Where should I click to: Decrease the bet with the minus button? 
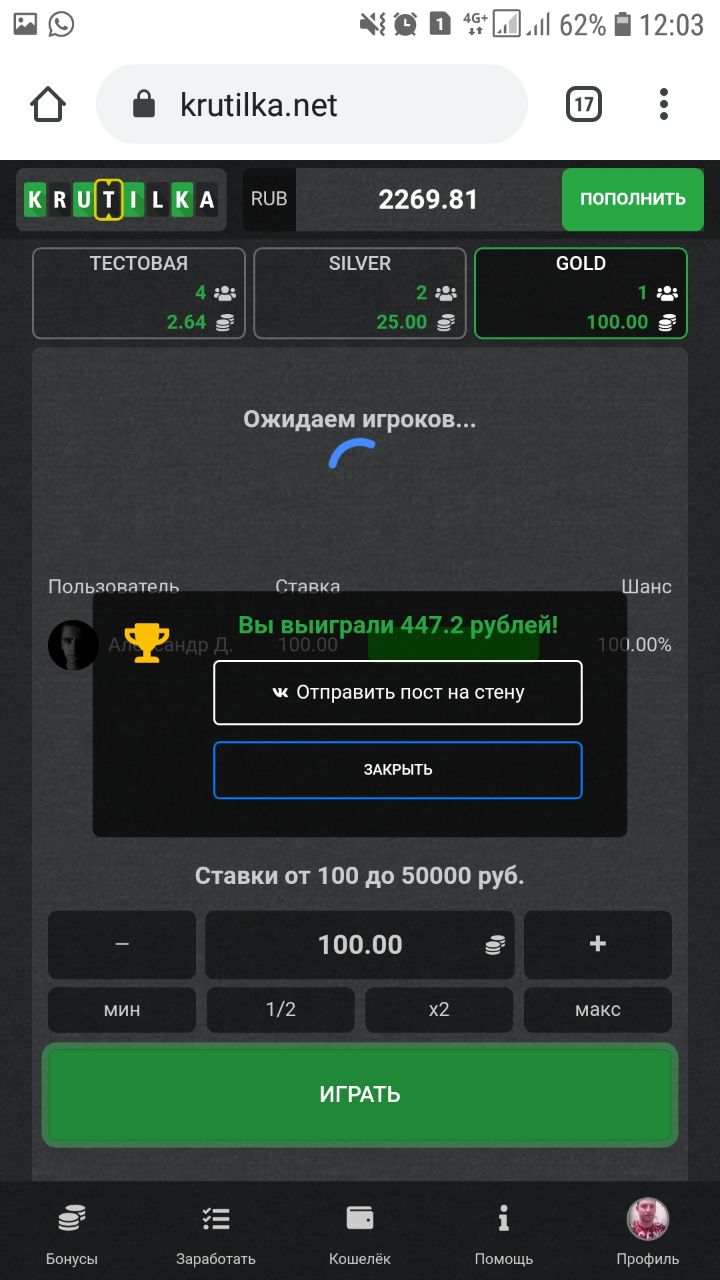tap(122, 944)
